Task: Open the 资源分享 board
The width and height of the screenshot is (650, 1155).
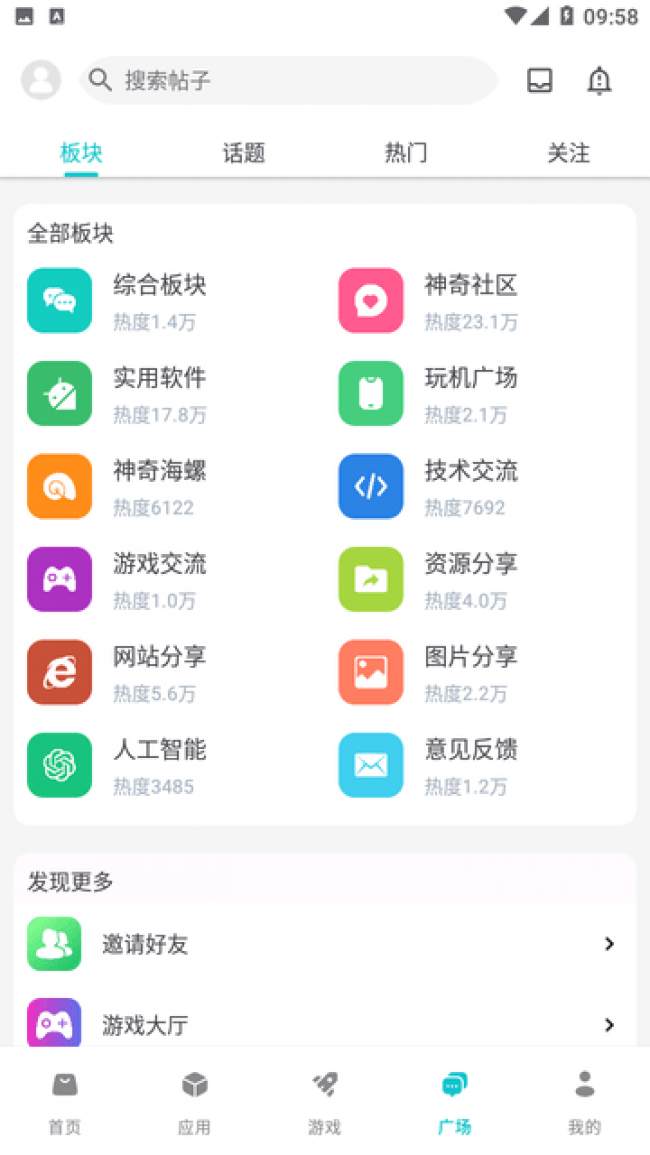Action: pos(471,579)
